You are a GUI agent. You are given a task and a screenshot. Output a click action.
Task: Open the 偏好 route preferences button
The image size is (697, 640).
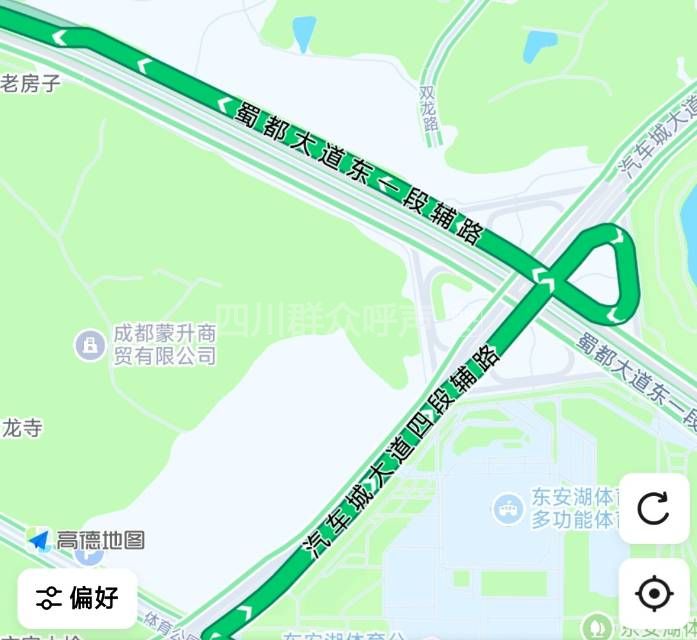tap(77, 598)
